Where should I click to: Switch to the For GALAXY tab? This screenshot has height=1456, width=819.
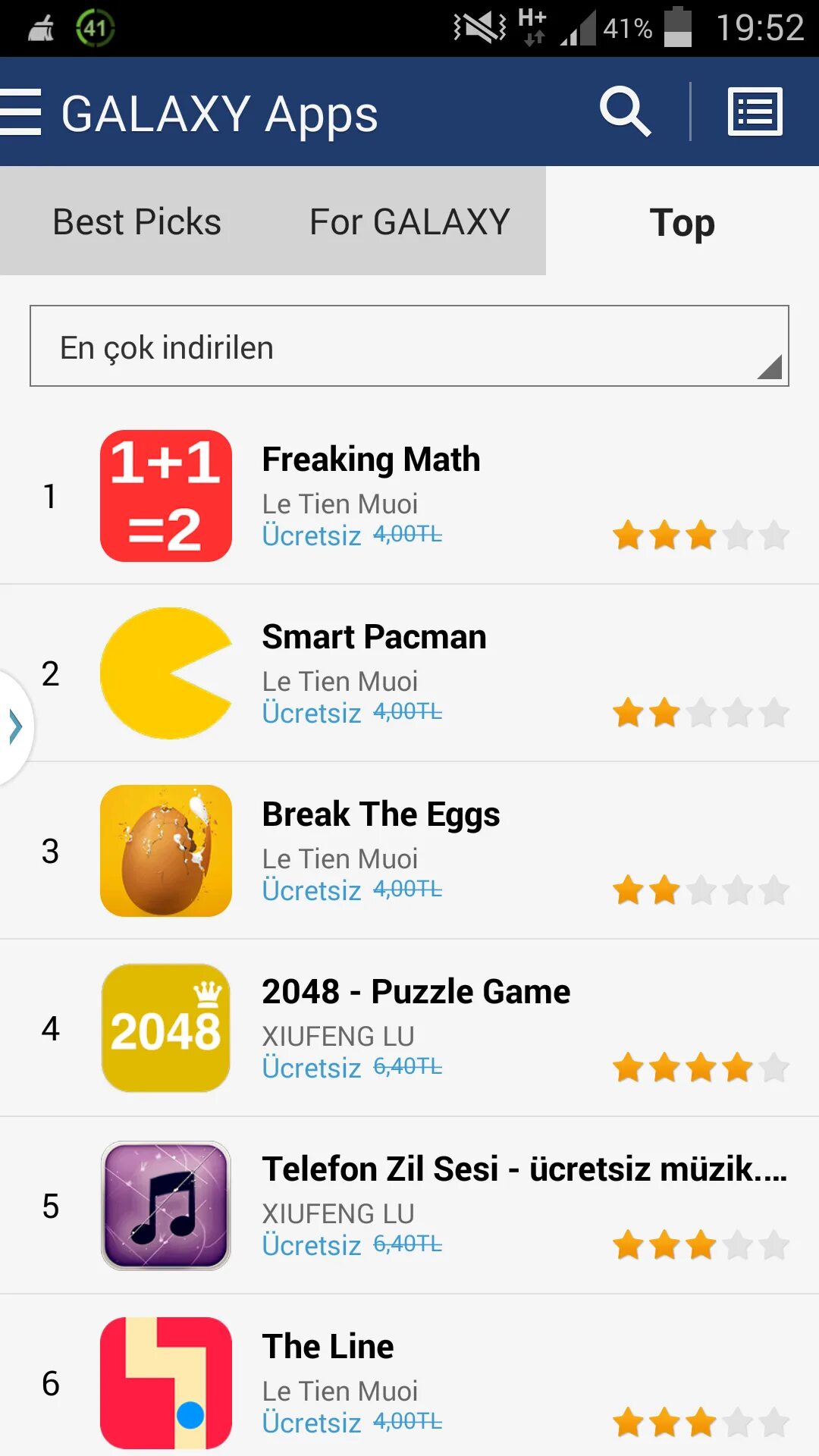coord(409,221)
